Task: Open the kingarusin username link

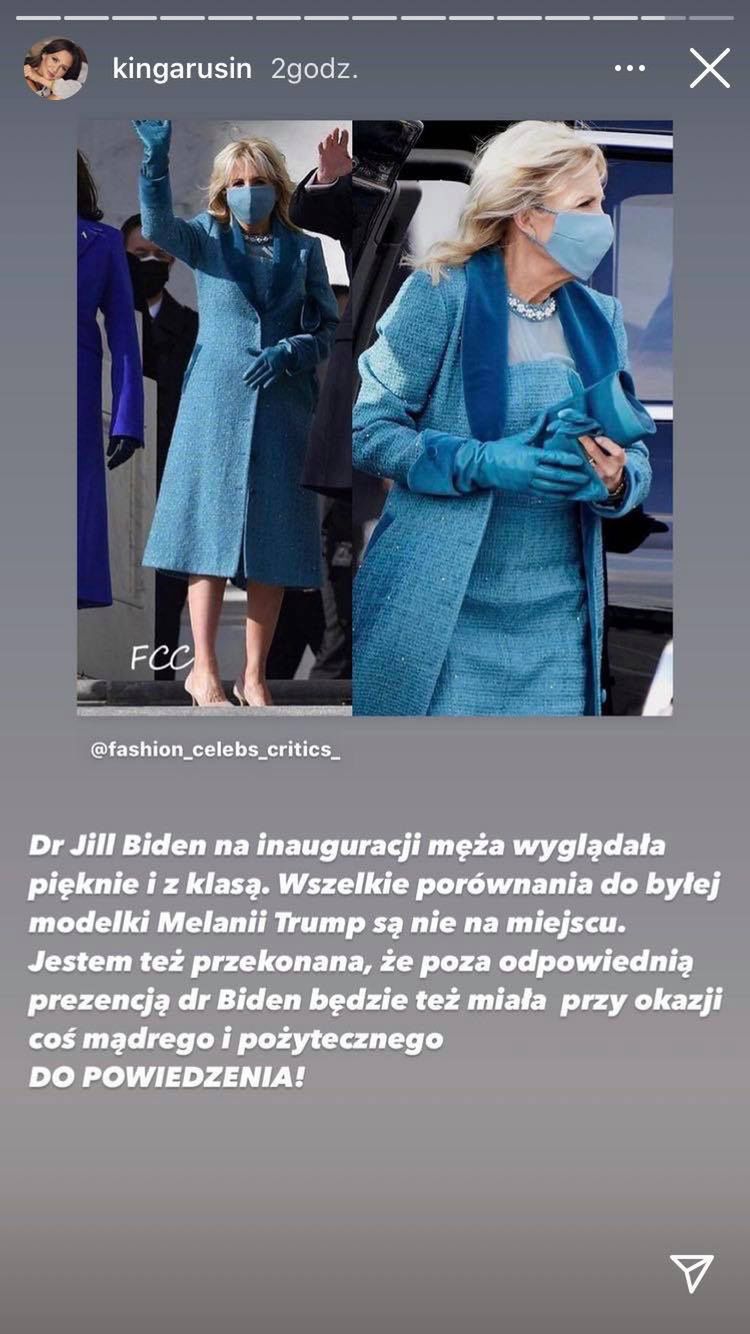Action: (x=182, y=69)
